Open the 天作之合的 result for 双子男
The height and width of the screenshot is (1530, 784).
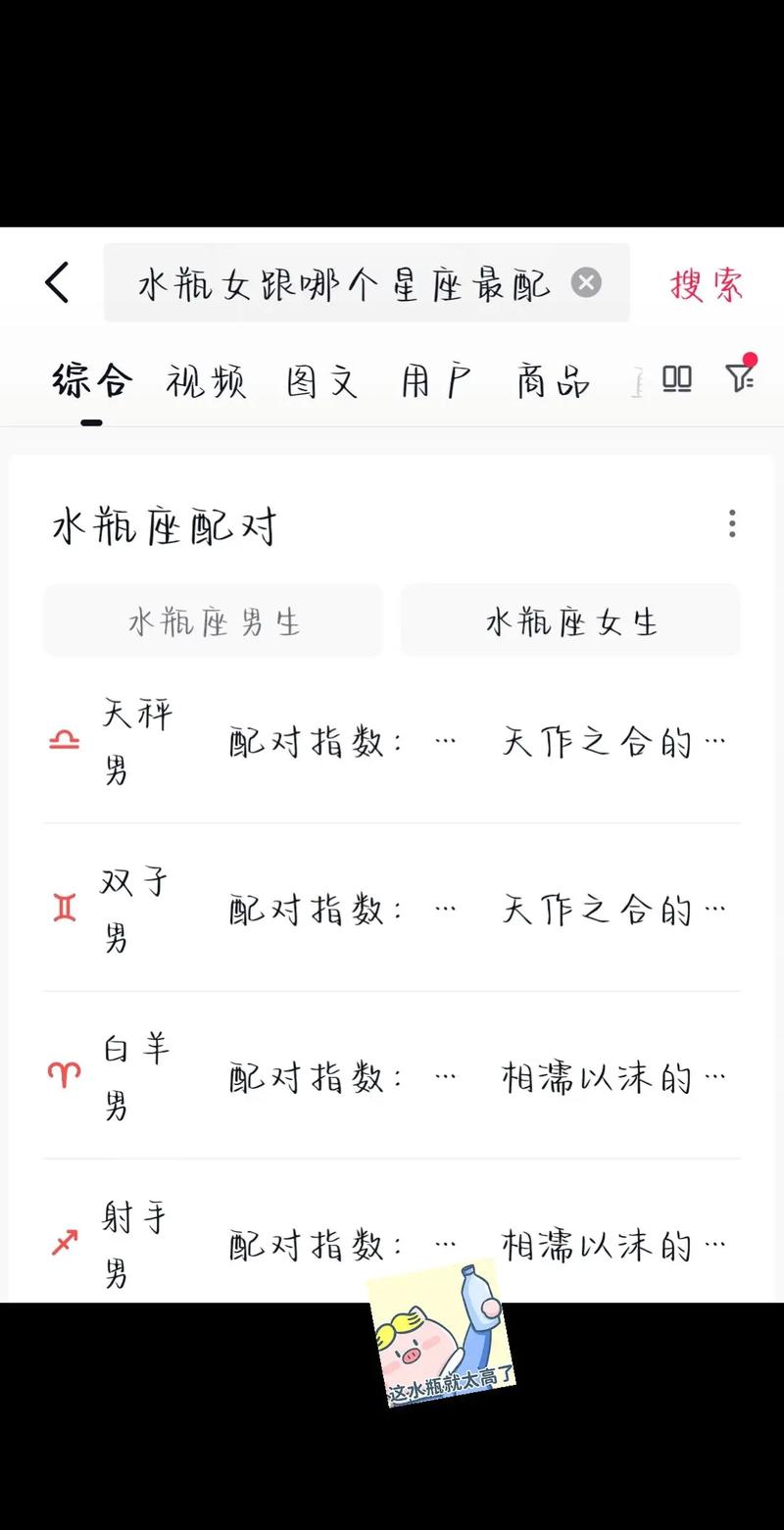(x=612, y=910)
